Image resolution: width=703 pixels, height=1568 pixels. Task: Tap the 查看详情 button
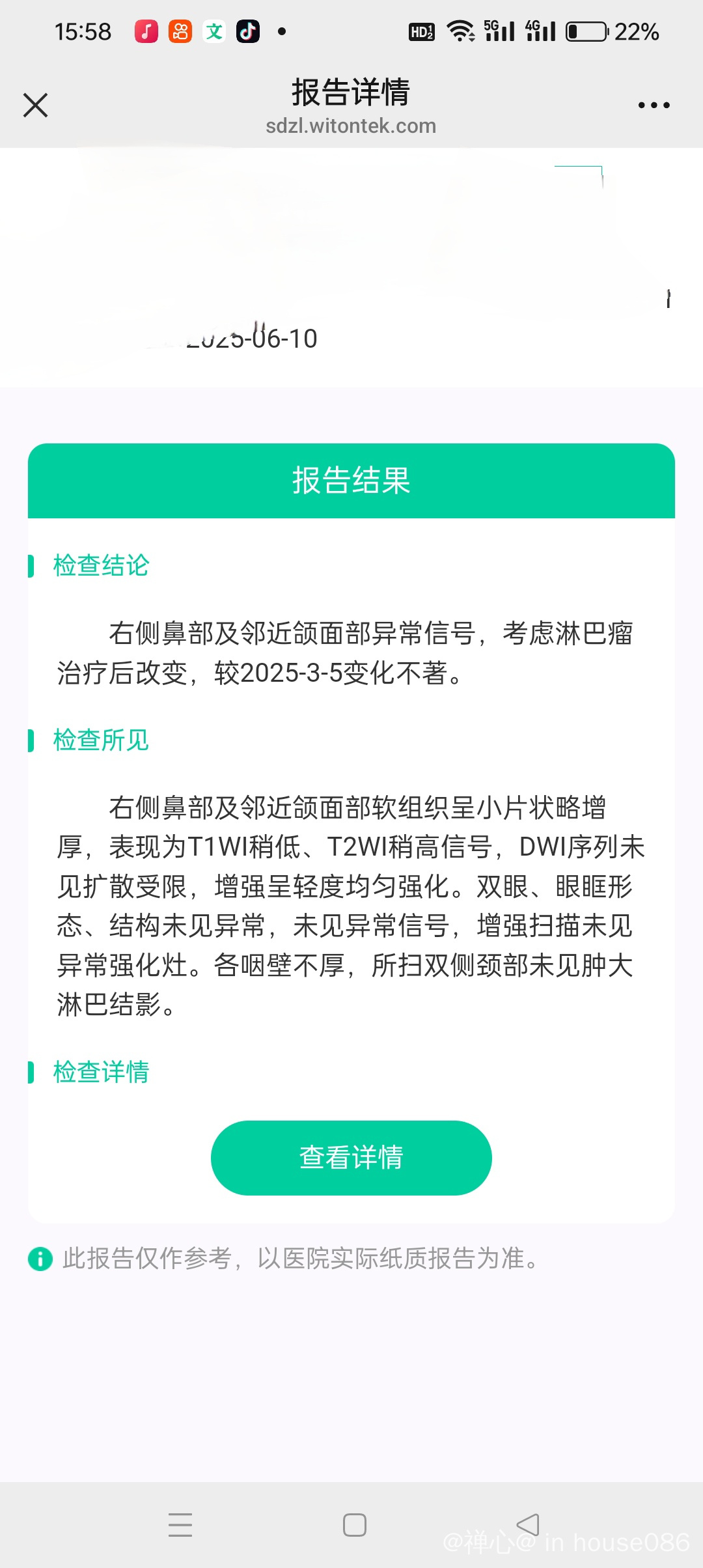tap(351, 1158)
